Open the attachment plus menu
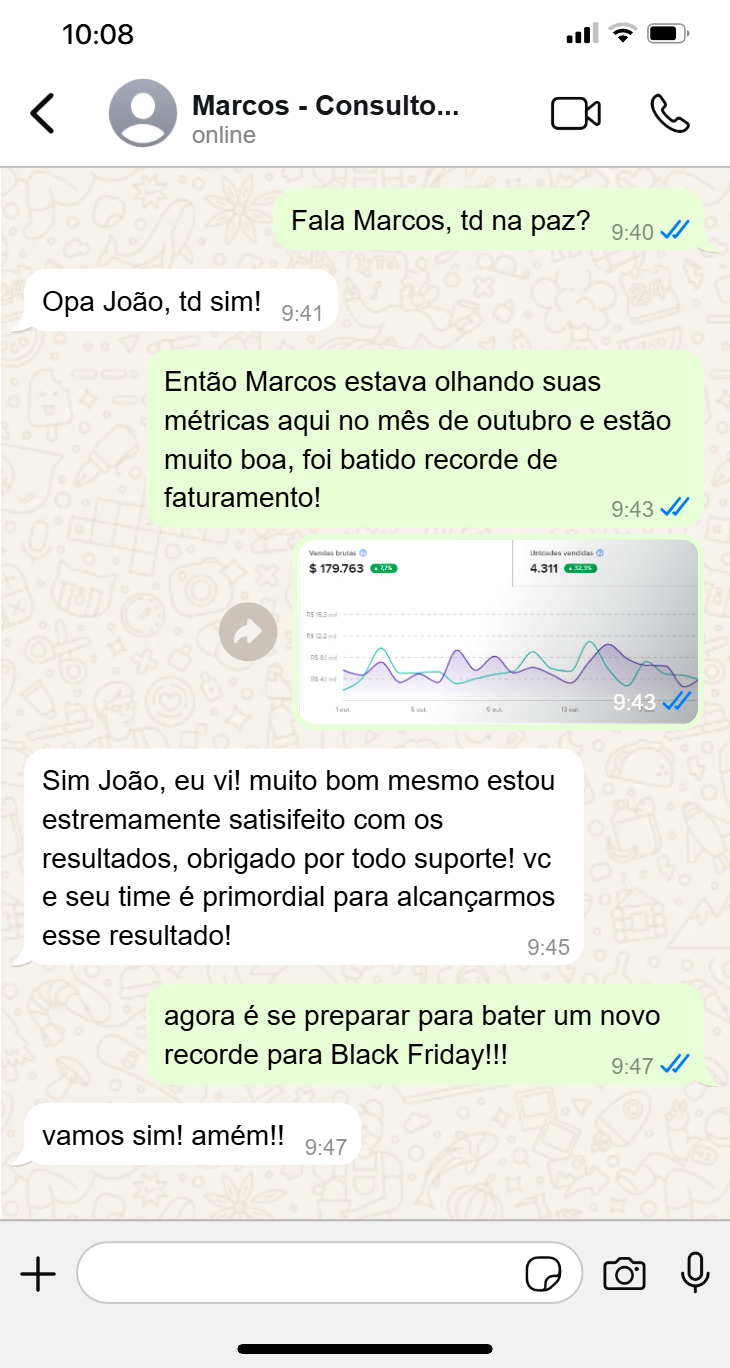The height and width of the screenshot is (1368, 730). 38,1274
